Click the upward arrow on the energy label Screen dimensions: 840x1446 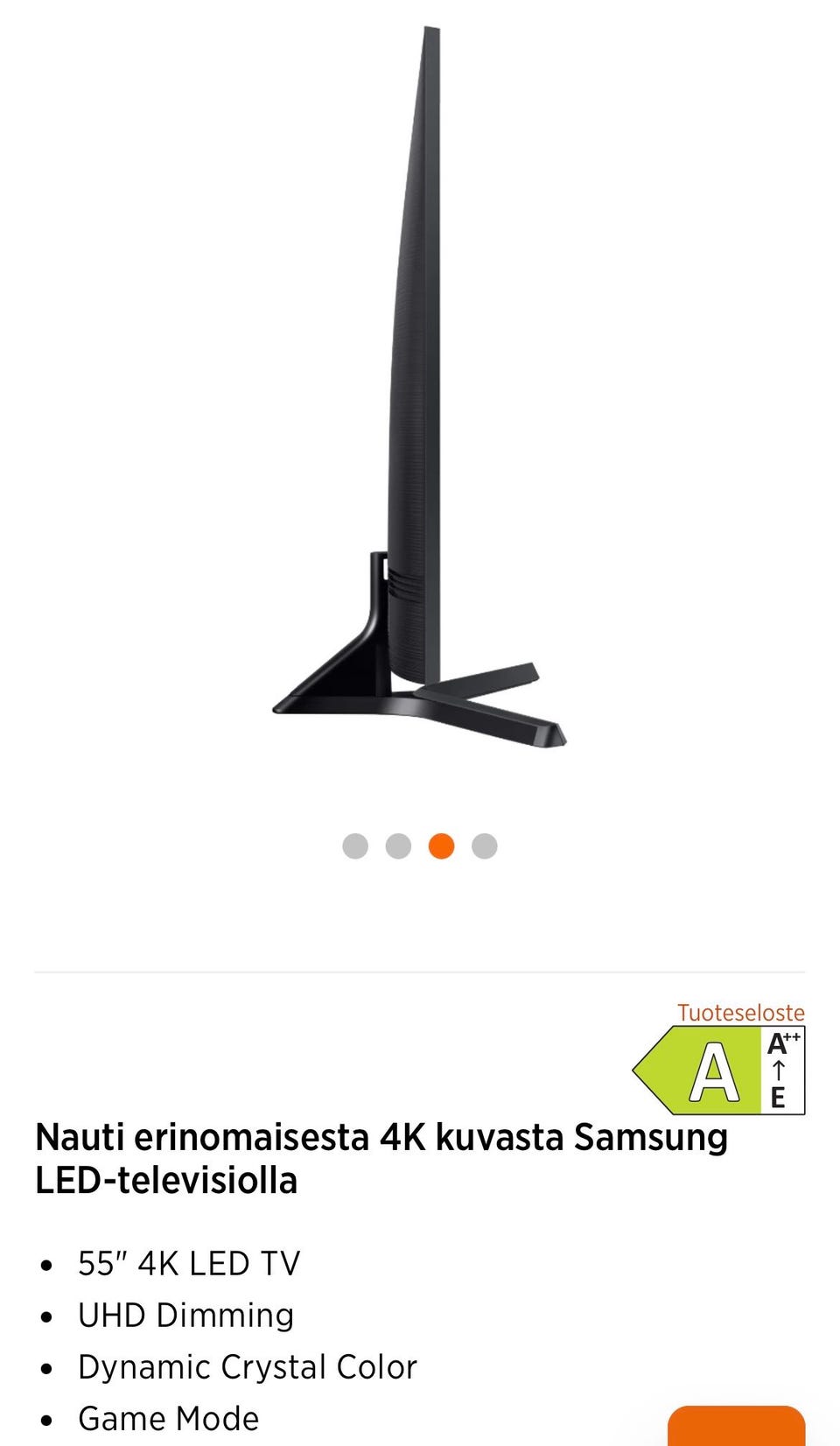point(778,1071)
